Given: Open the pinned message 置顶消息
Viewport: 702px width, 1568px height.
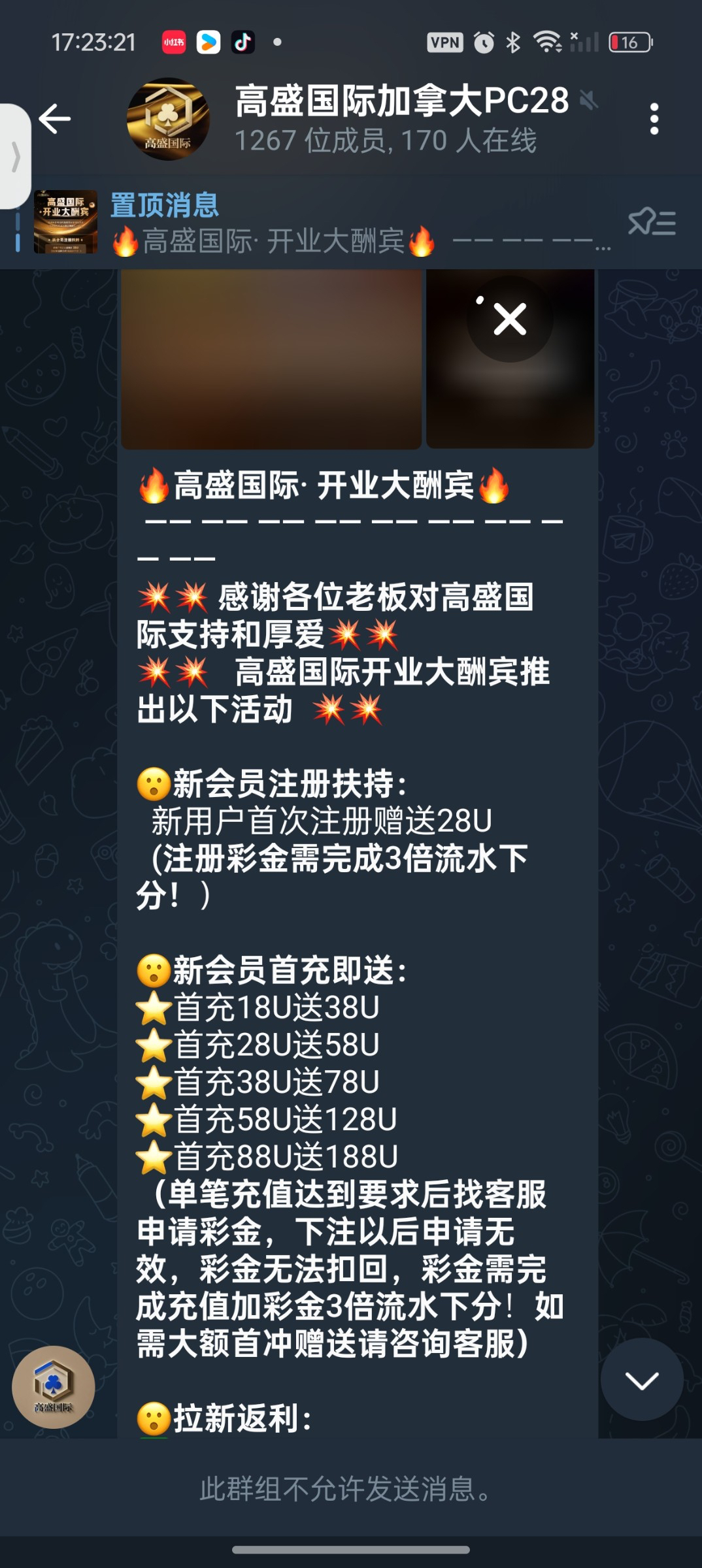Looking at the screenshot, I should 327,223.
